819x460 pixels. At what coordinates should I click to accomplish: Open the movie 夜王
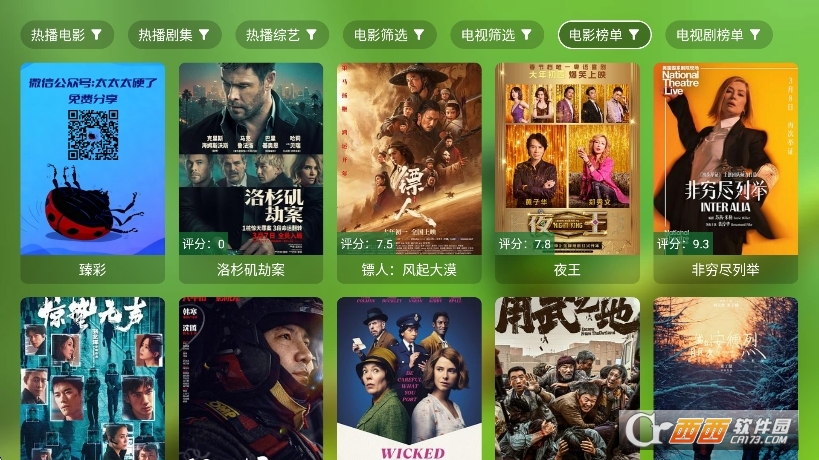point(567,170)
